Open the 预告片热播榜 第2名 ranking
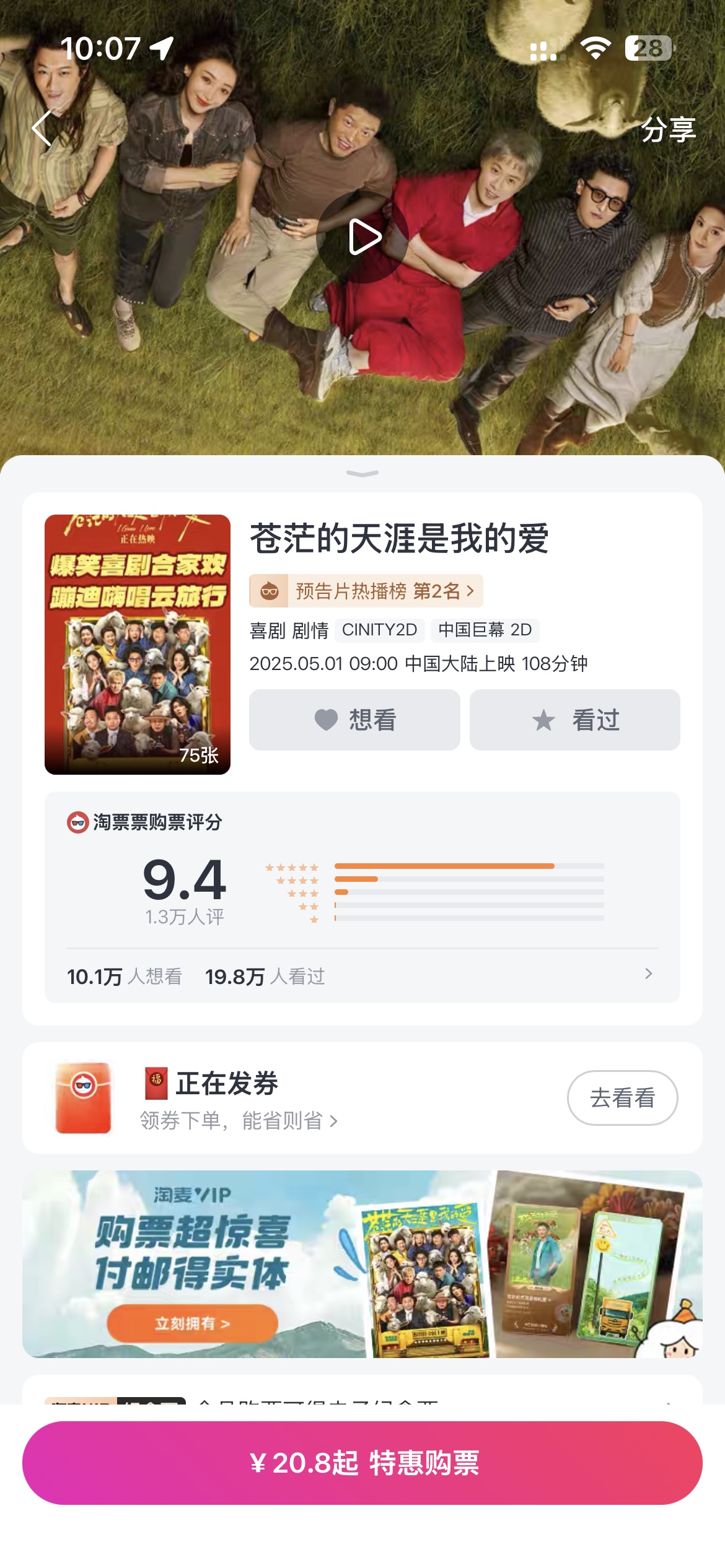 tap(366, 591)
